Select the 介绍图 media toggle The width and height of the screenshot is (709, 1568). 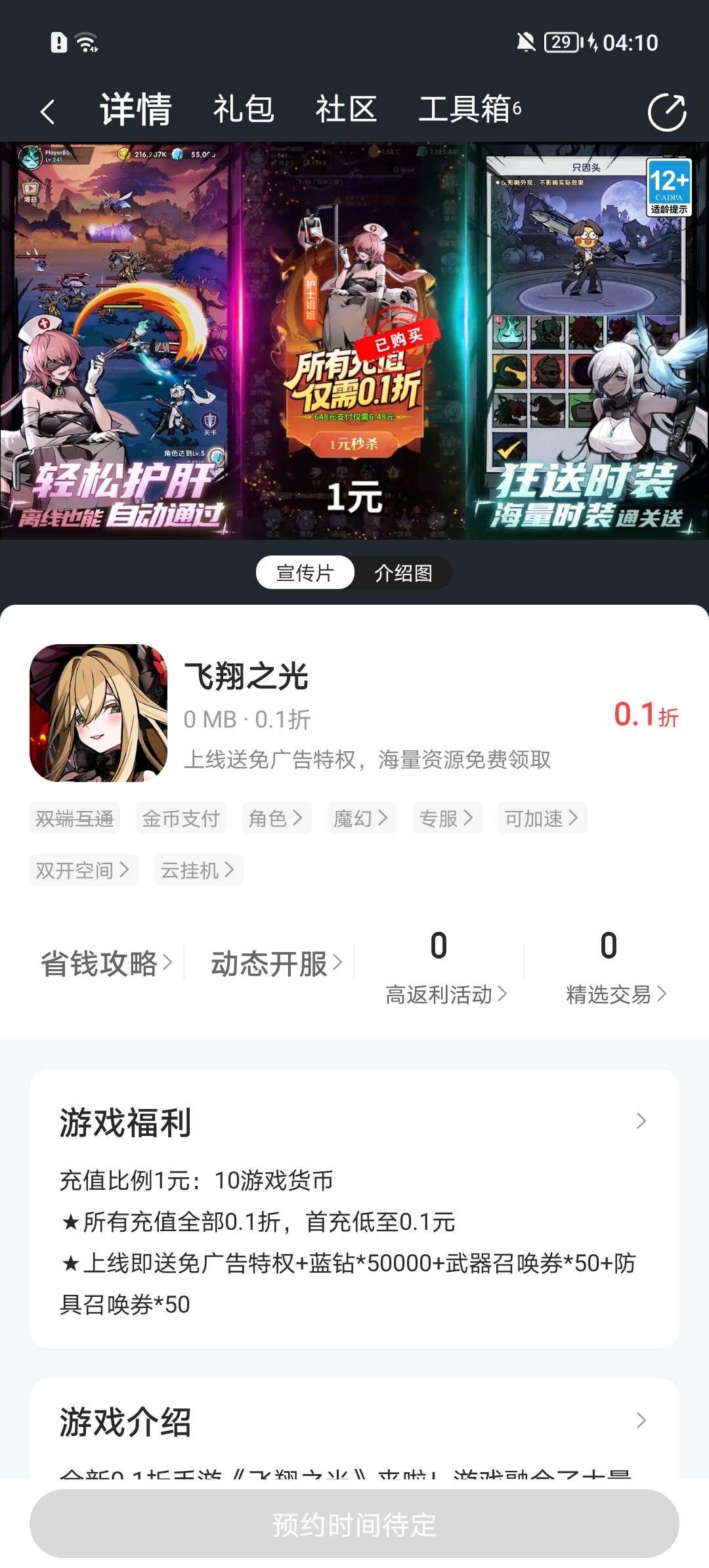click(x=403, y=573)
